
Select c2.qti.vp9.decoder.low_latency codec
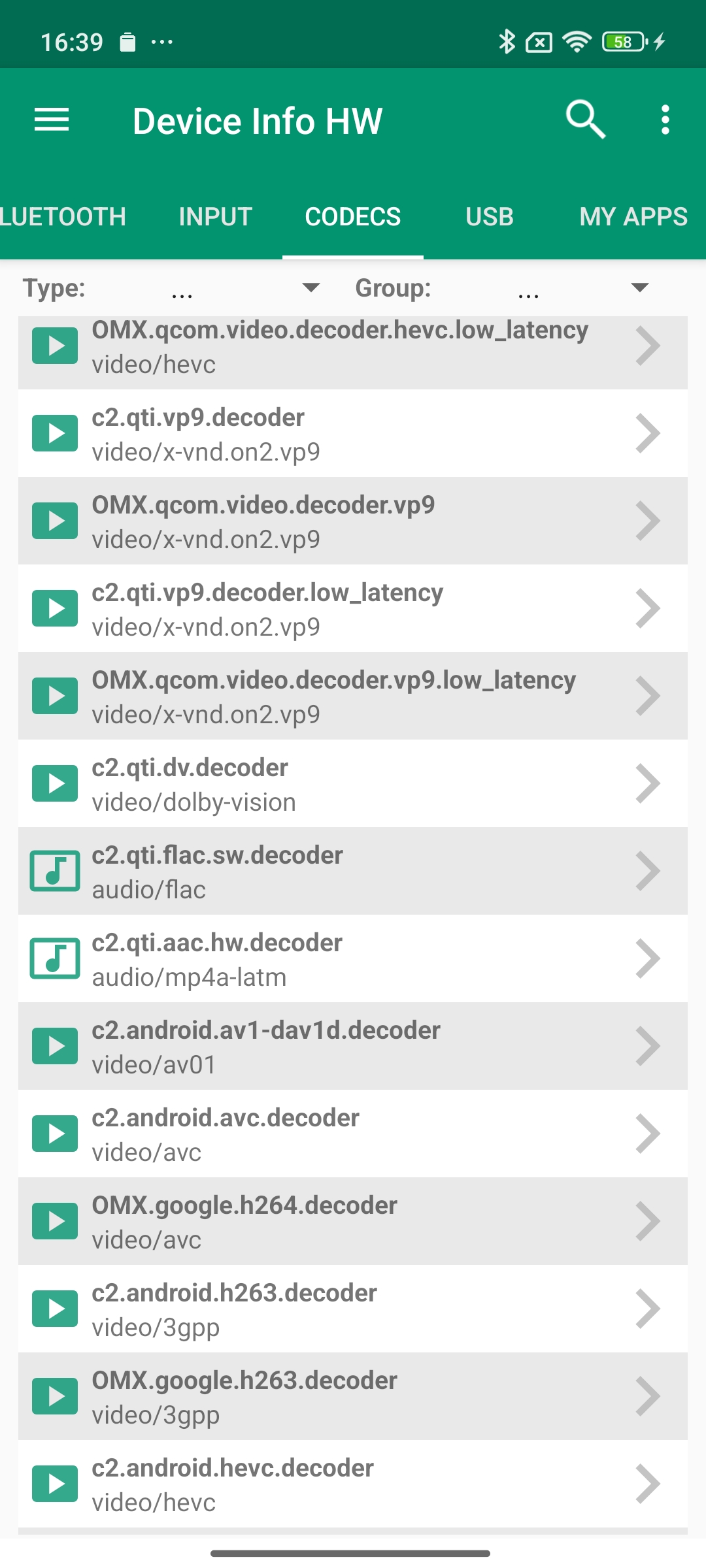pos(353,609)
